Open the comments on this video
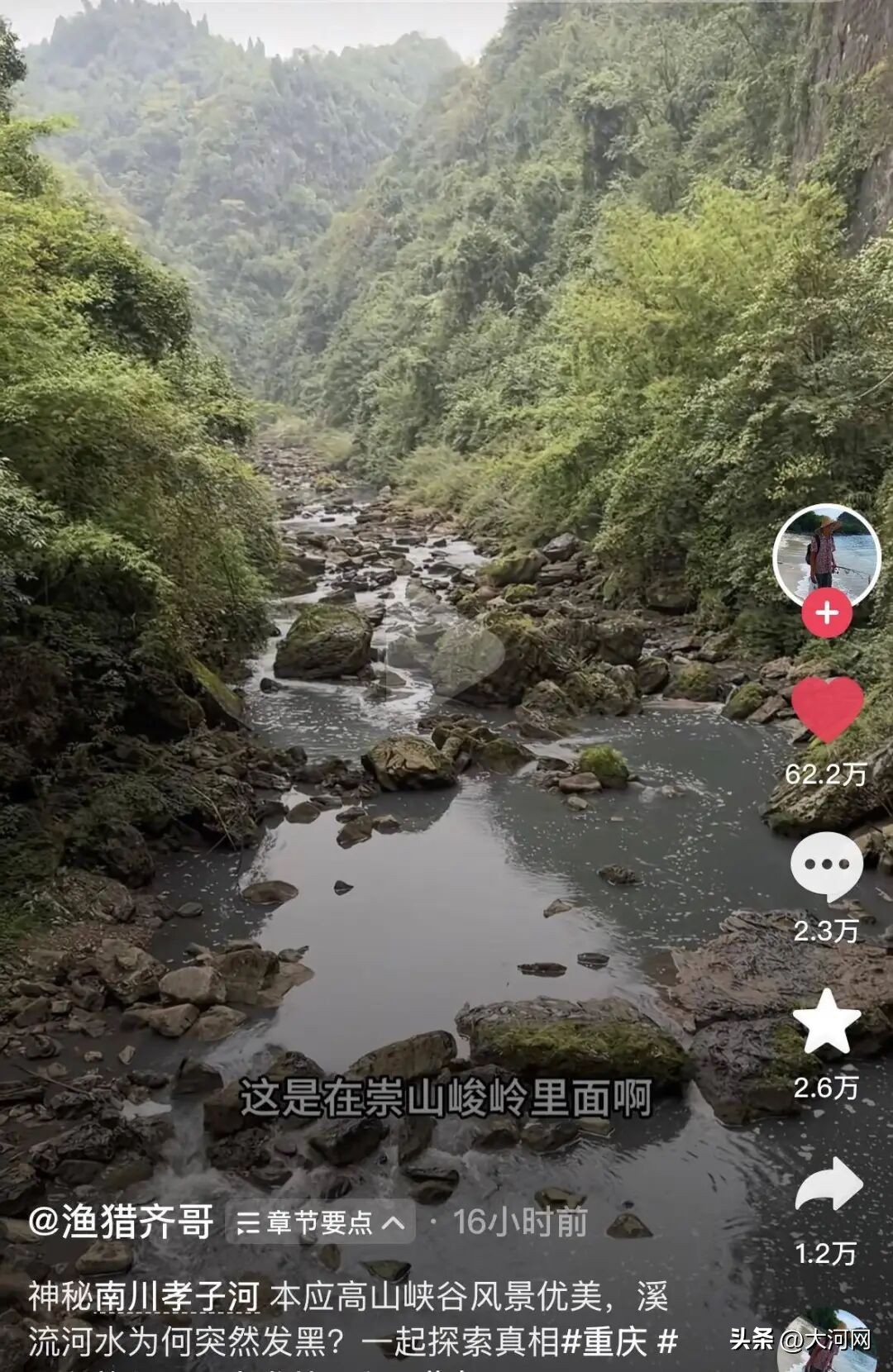893x1372 pixels. tap(827, 865)
